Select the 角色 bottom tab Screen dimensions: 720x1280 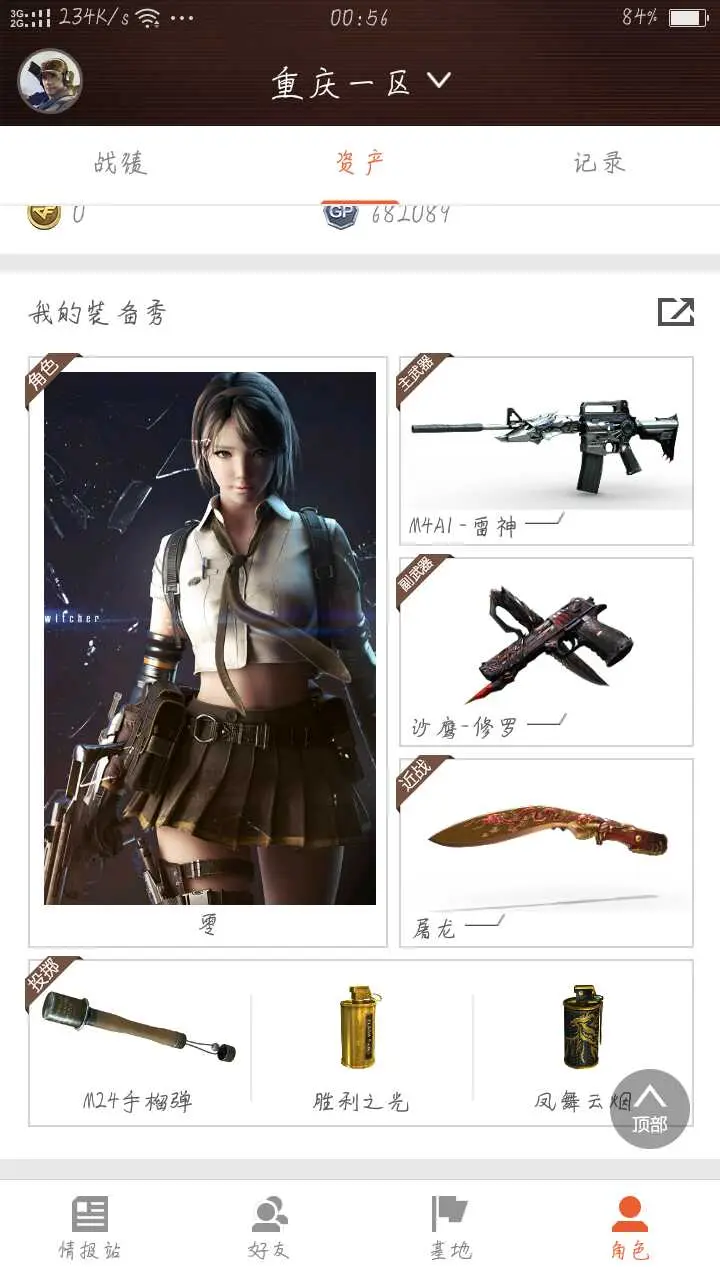pos(630,1228)
